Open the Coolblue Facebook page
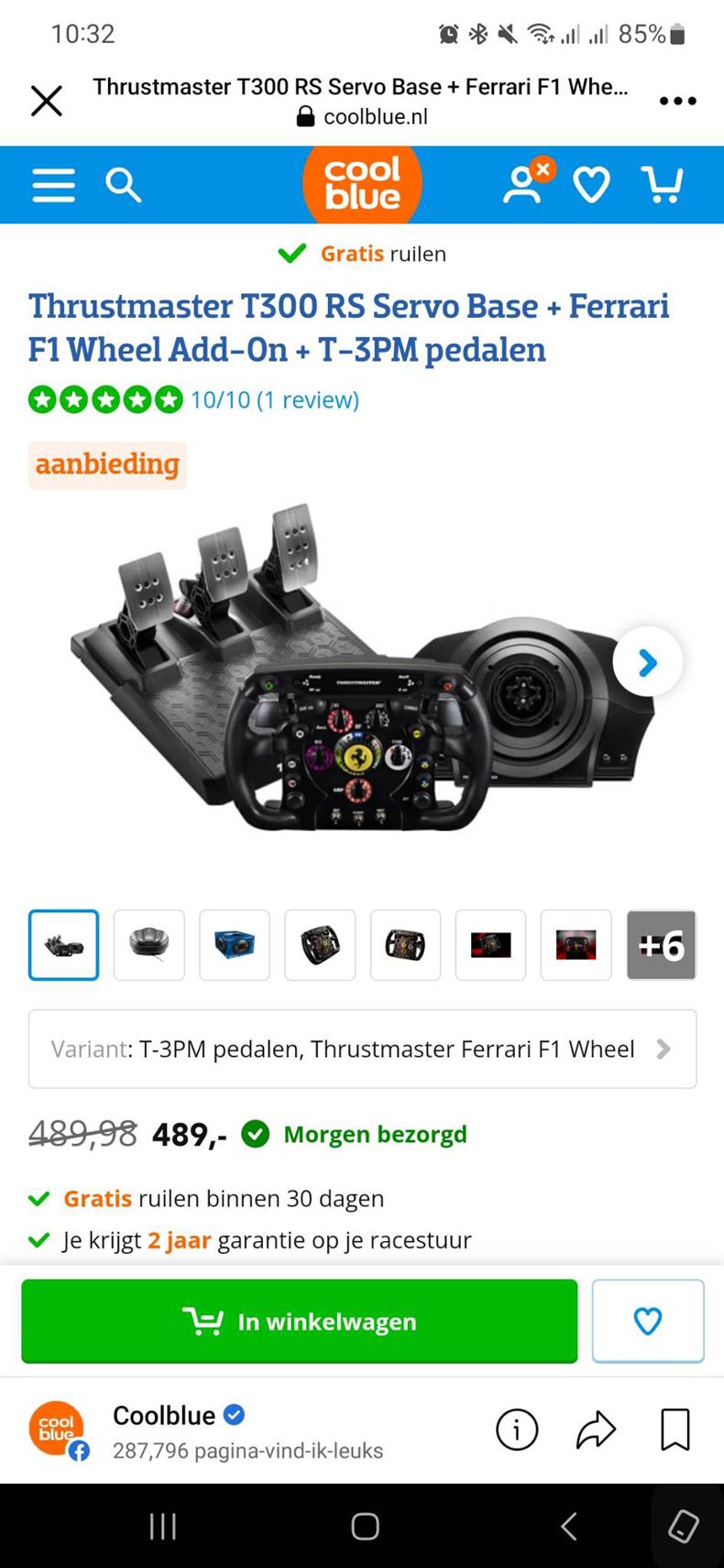Image resolution: width=724 pixels, height=1568 pixels. coord(165,1416)
